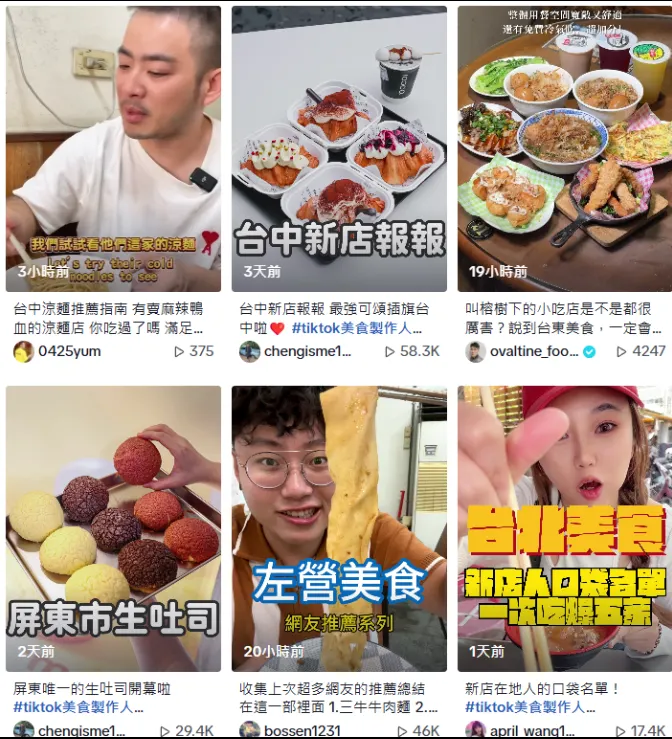Open the 台東美食 video by ovaltine_foo
Viewport: 672px width, 739px height.
point(564,150)
